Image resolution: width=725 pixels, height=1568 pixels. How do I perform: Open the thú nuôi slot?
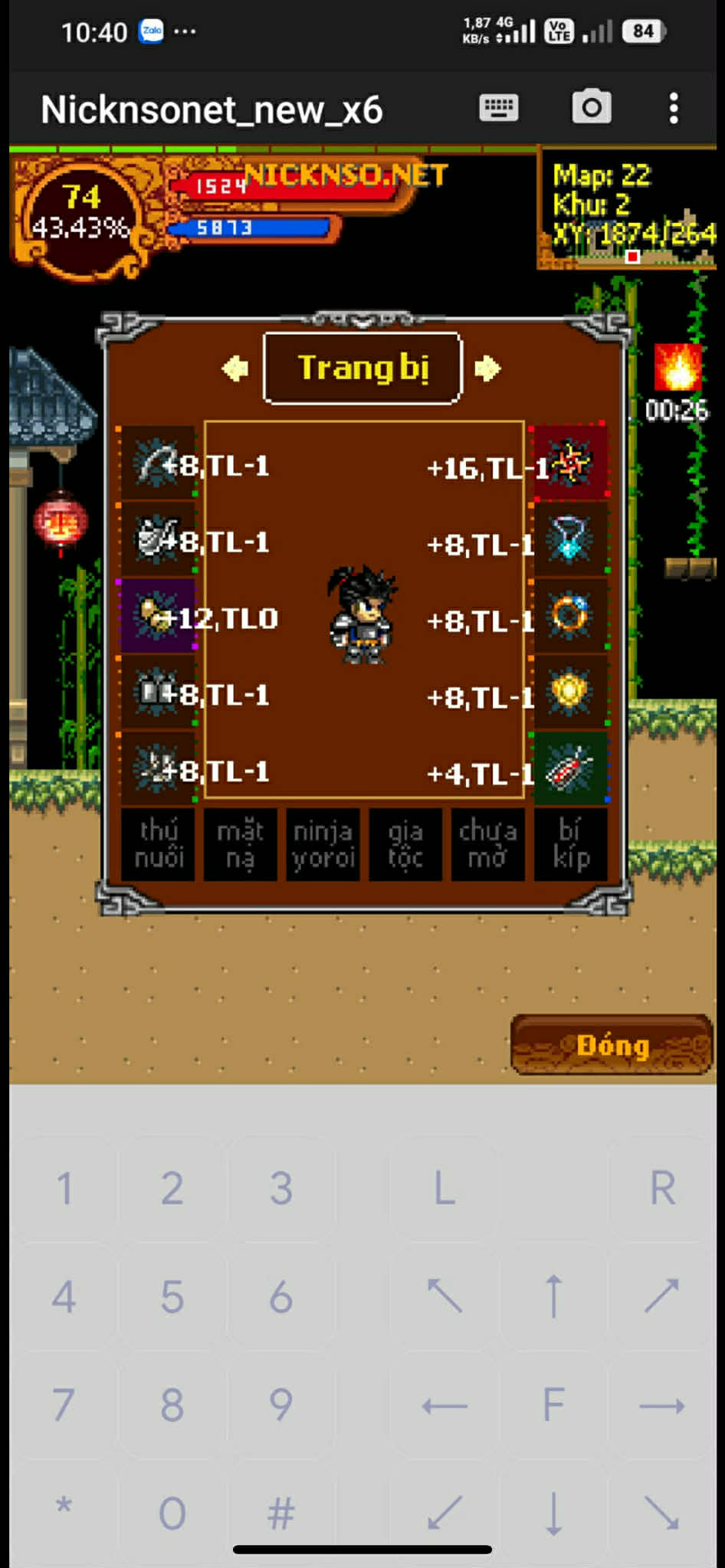coord(159,844)
